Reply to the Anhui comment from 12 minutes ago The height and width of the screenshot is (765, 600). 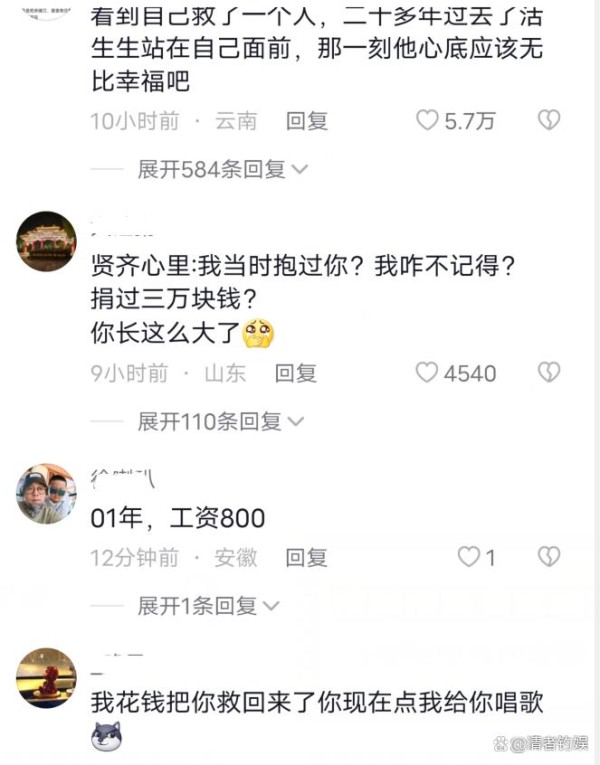(x=307, y=557)
